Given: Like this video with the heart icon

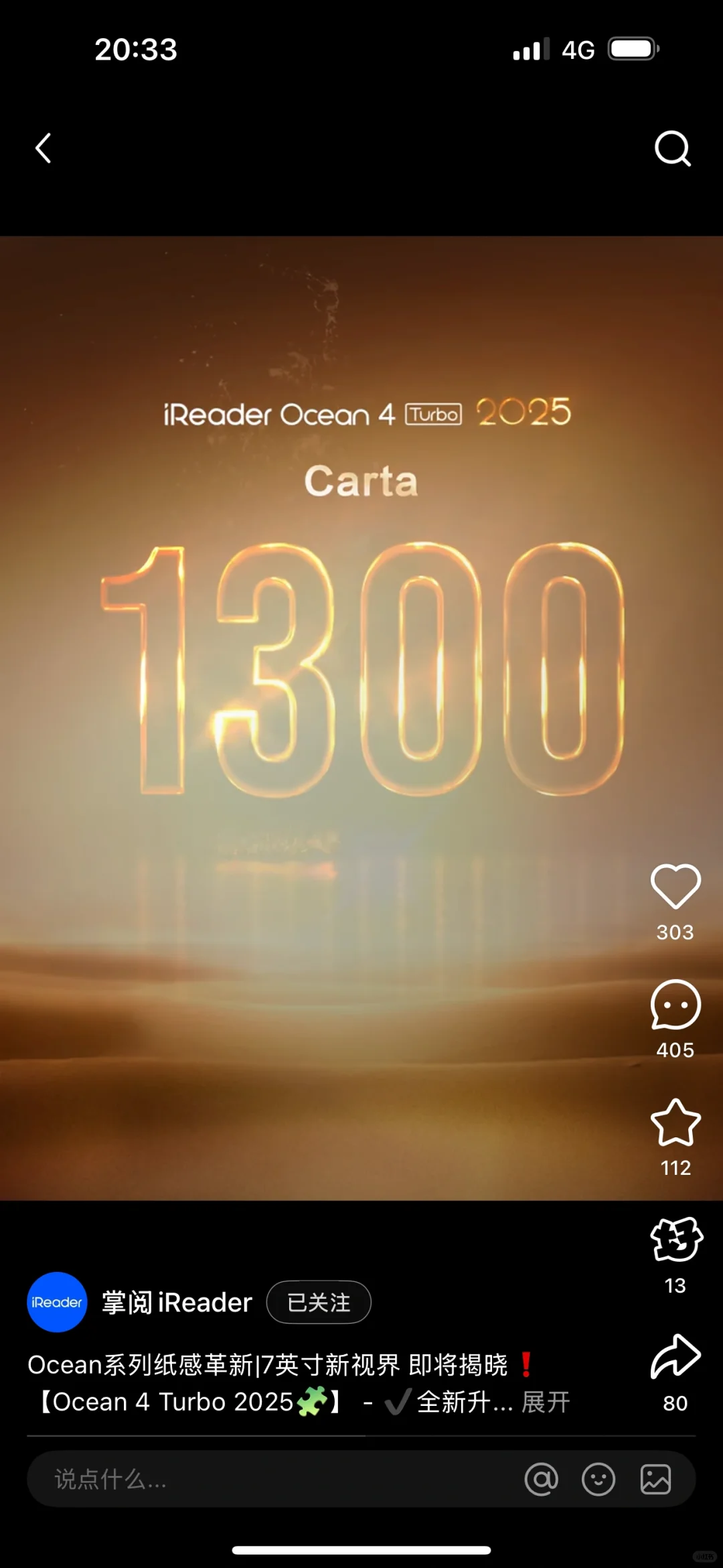Looking at the screenshot, I should click(675, 886).
